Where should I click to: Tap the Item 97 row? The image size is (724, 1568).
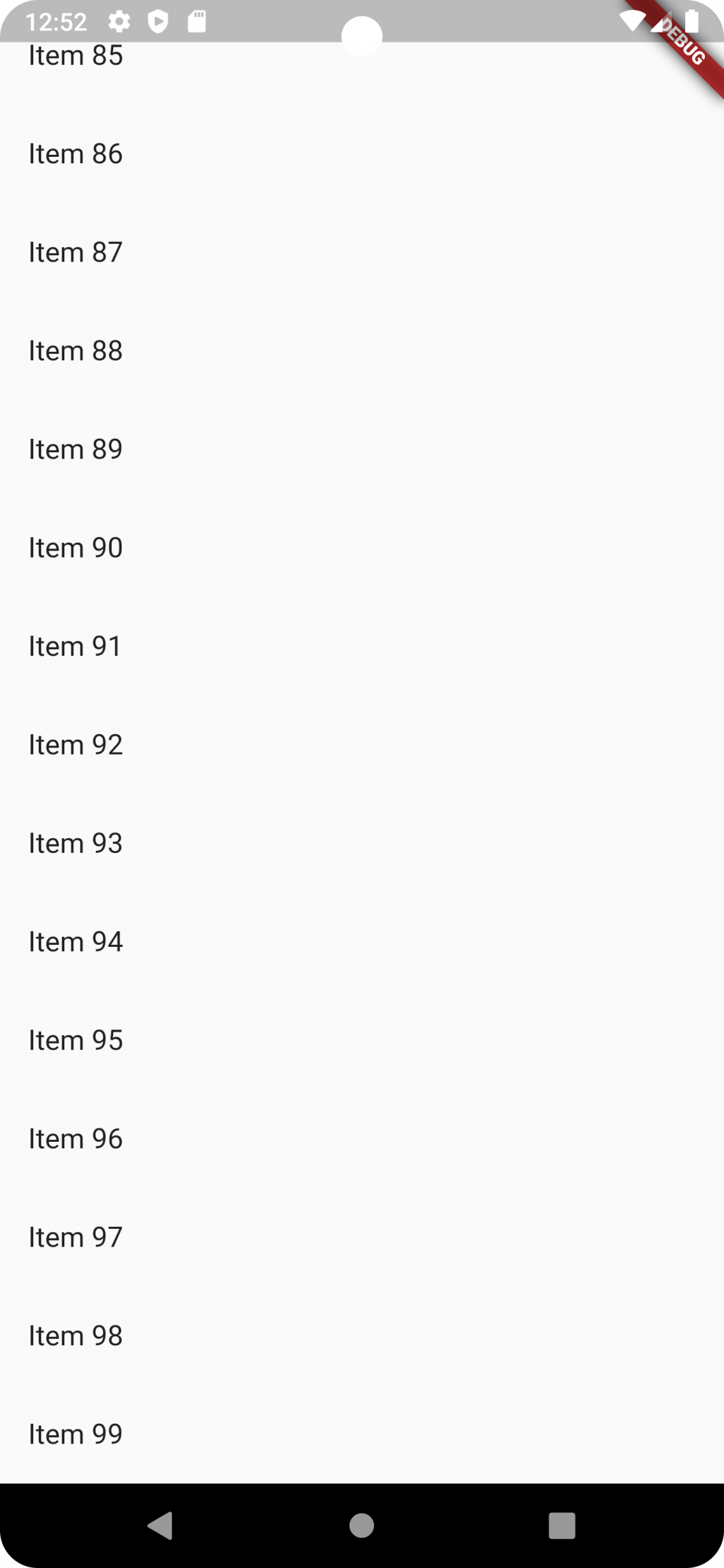[76, 1237]
